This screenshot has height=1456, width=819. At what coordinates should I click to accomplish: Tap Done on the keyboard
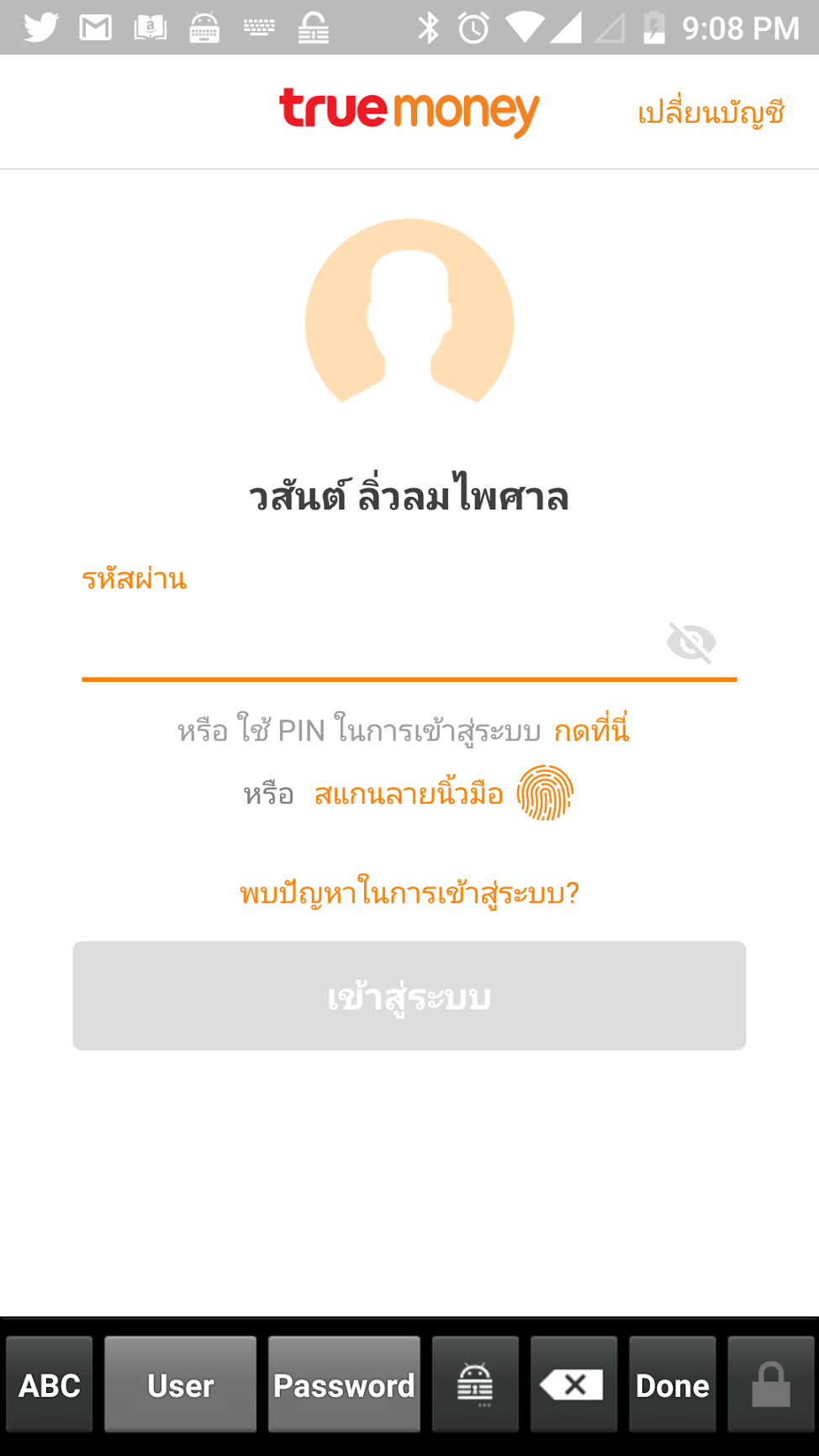point(672,1385)
